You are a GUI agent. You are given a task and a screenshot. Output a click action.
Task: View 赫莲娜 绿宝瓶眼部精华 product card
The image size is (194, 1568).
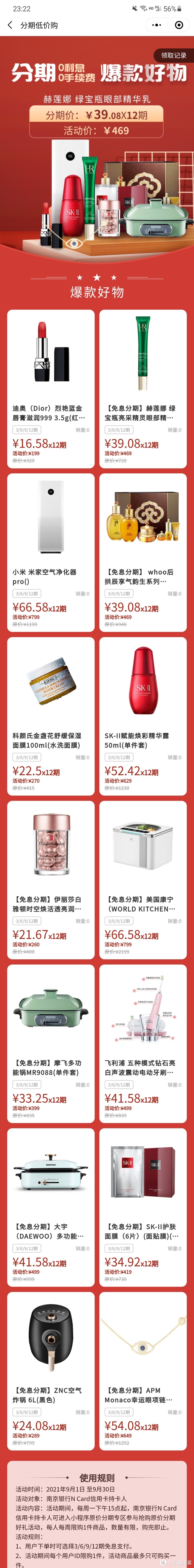click(143, 388)
